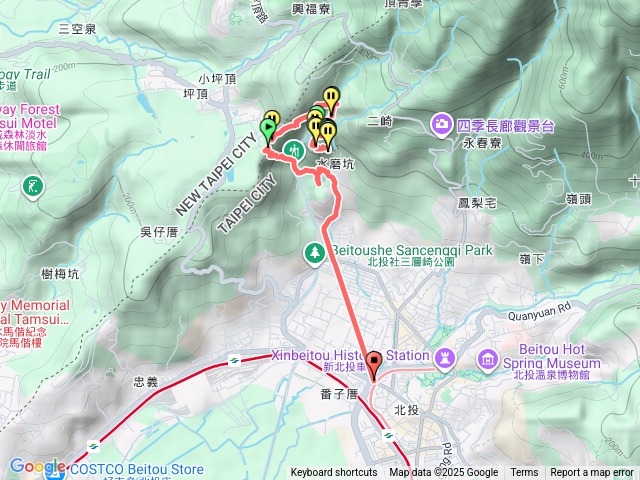Tap the green start marker on route
This screenshot has height=480, width=640.
pos(267,130)
